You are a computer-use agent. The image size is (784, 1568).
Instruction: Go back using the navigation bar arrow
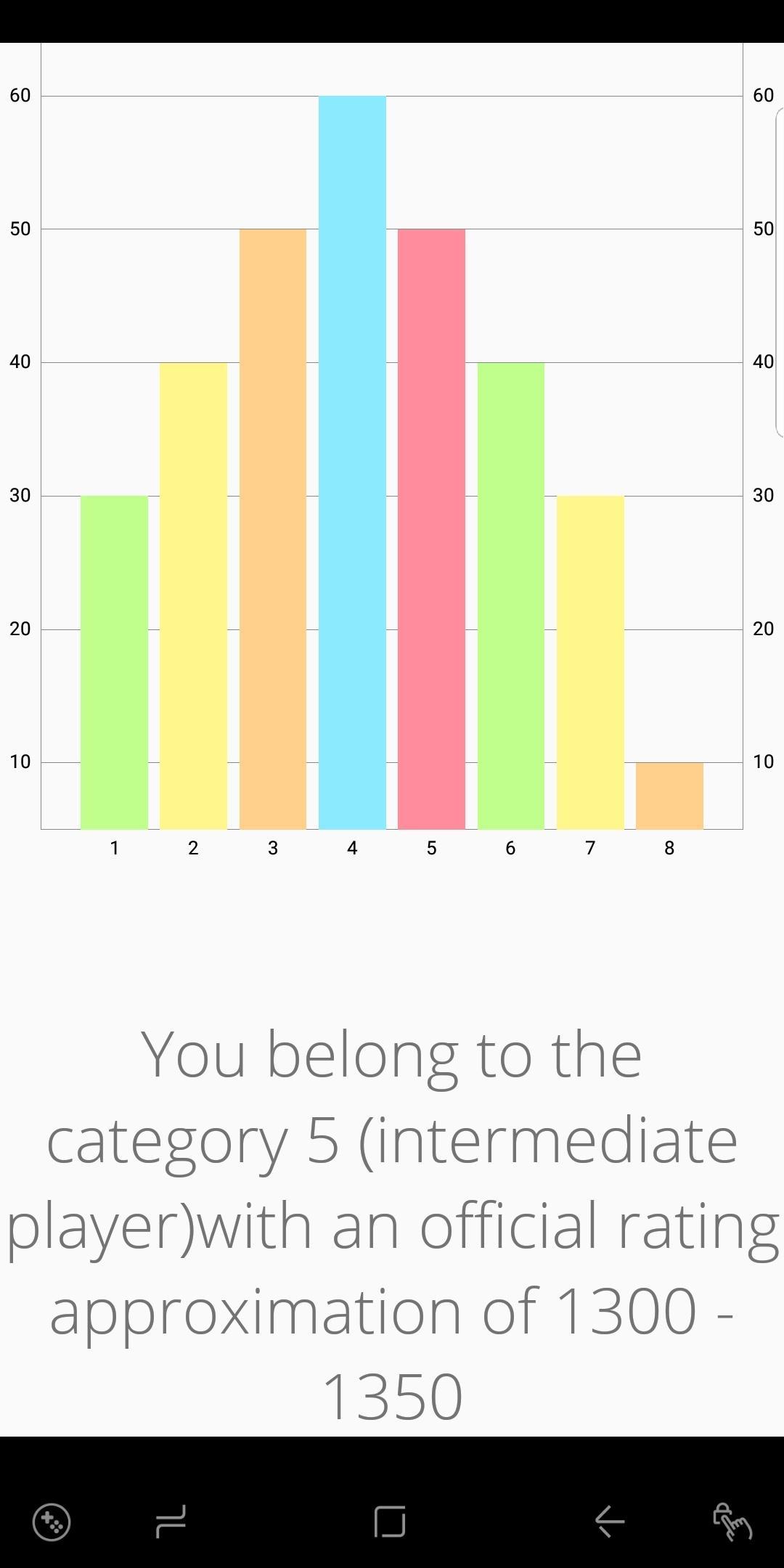coord(610,1521)
